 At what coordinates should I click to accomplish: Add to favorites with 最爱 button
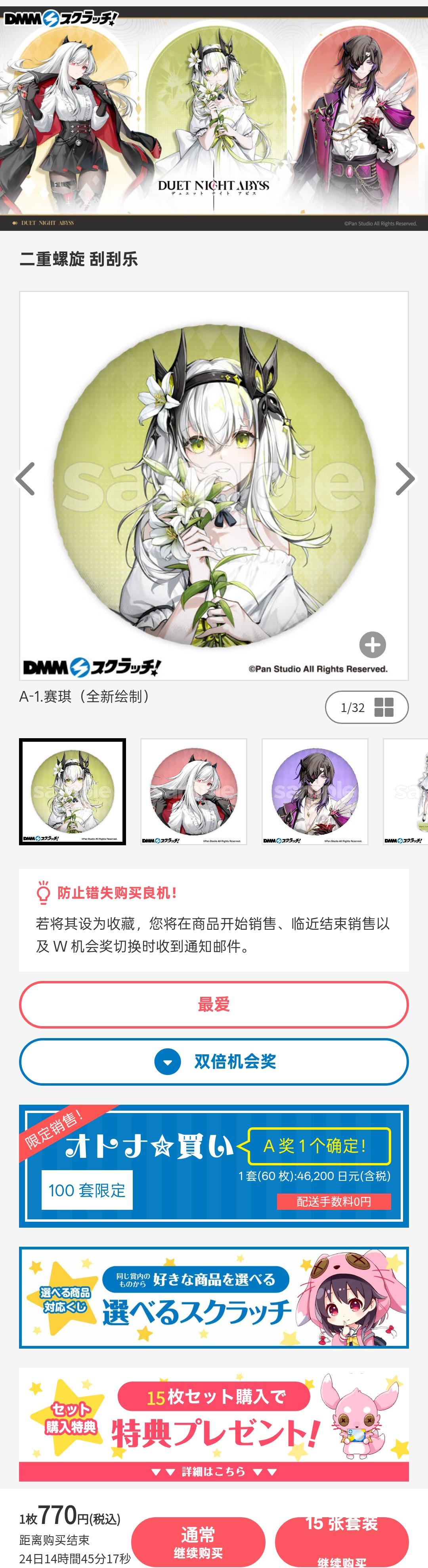[x=214, y=1004]
